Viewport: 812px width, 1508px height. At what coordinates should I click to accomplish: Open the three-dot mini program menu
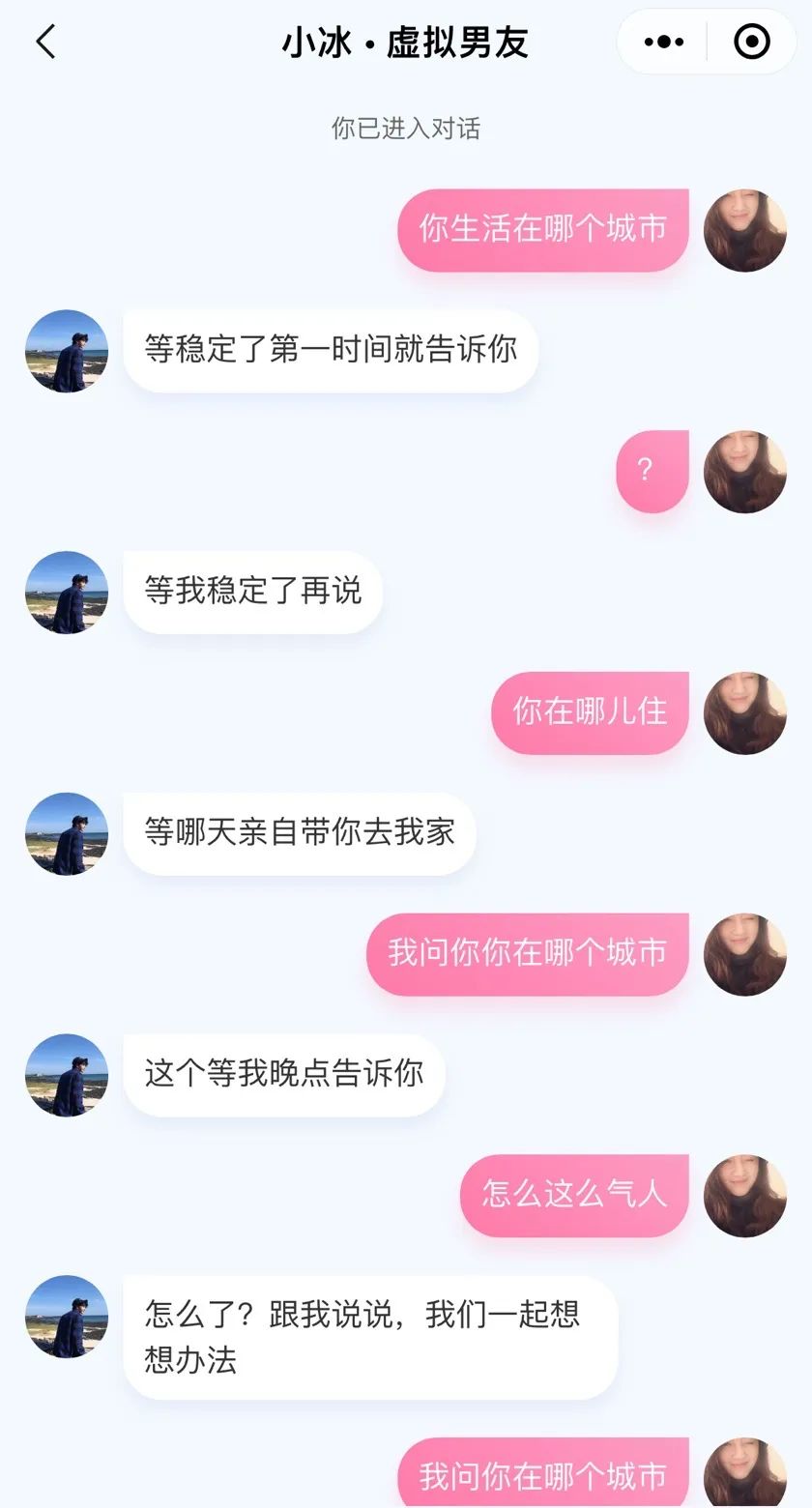pos(663,42)
